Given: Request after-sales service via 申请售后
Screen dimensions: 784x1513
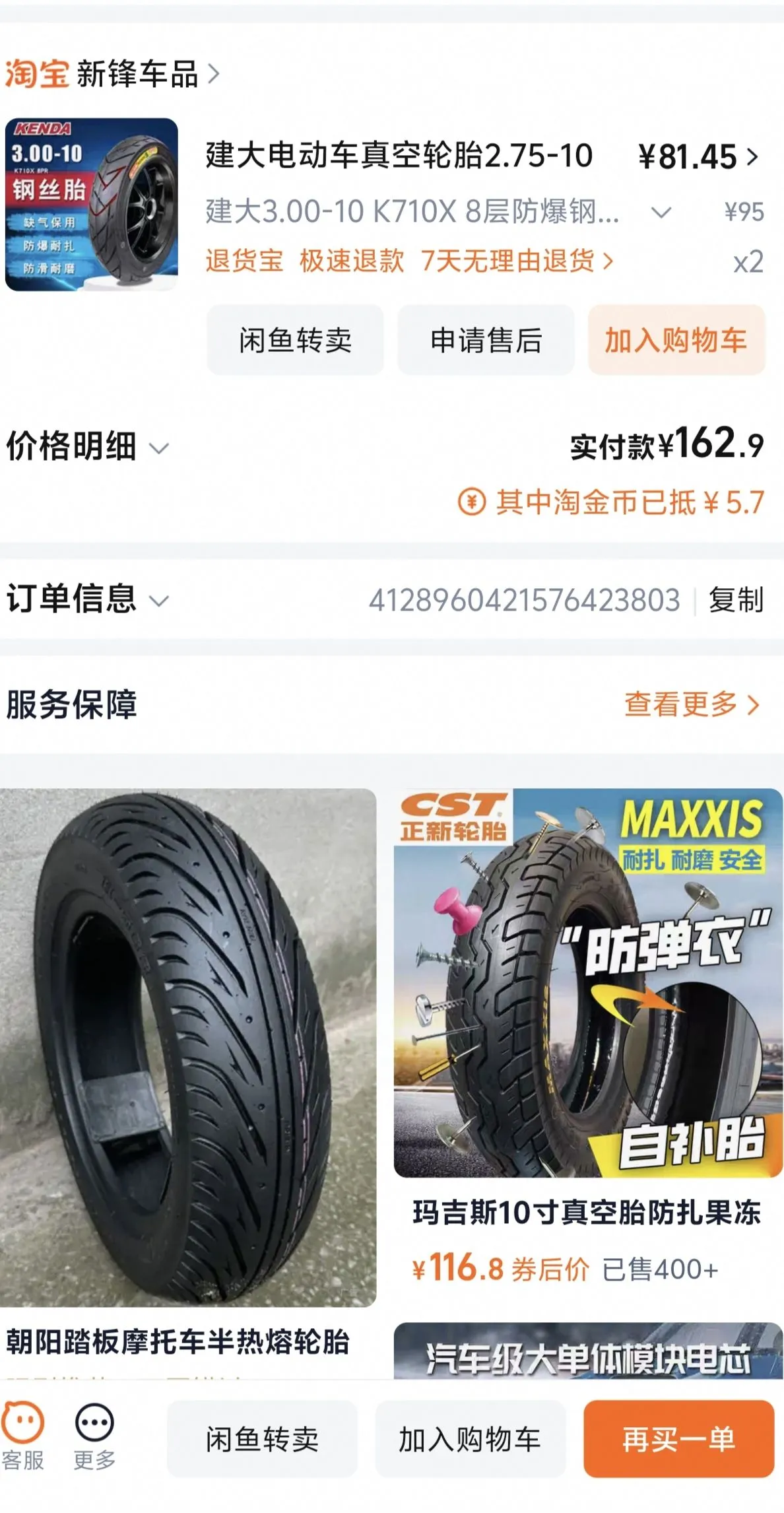Looking at the screenshot, I should click(x=486, y=341).
